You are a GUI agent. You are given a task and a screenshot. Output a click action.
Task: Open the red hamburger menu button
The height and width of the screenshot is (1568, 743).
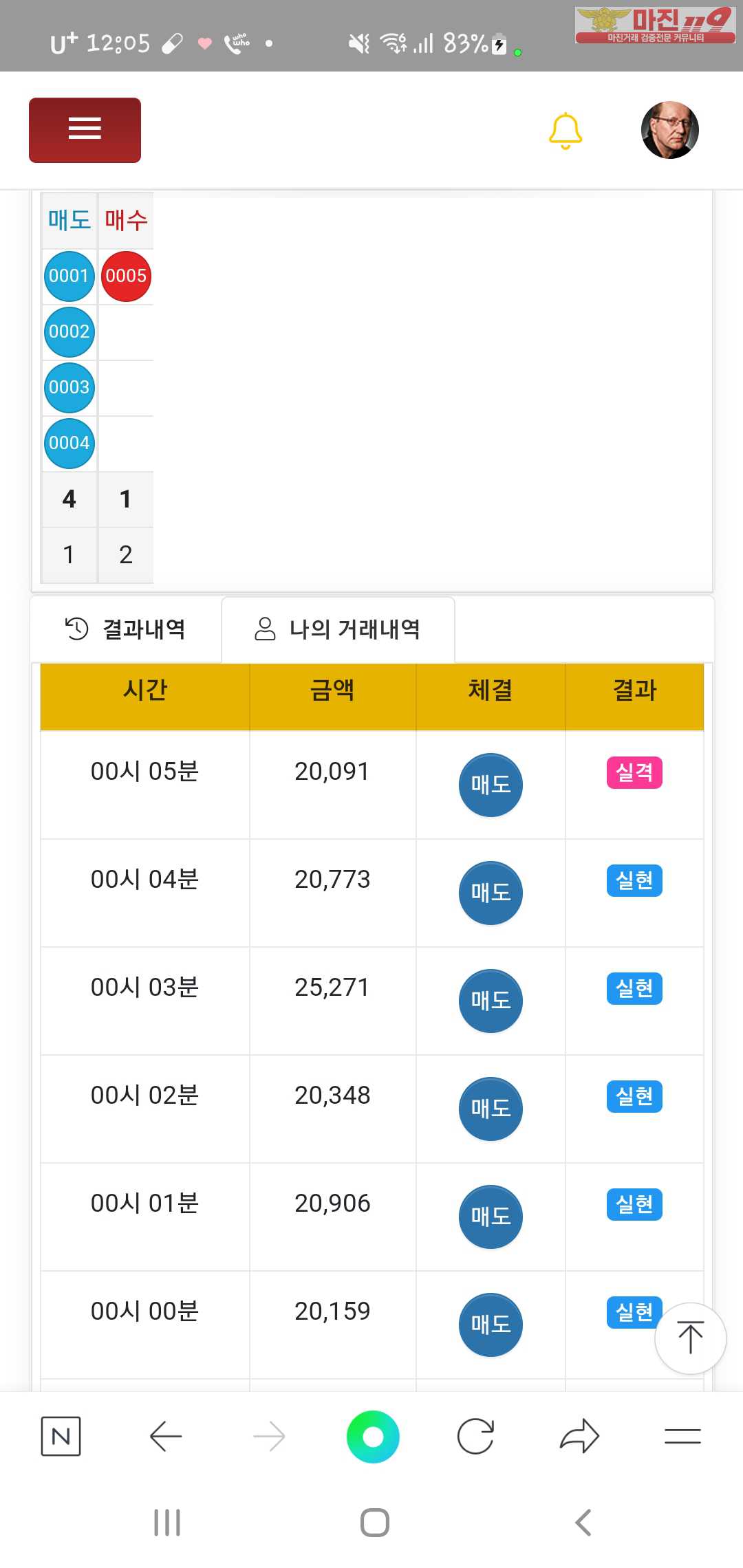click(85, 130)
